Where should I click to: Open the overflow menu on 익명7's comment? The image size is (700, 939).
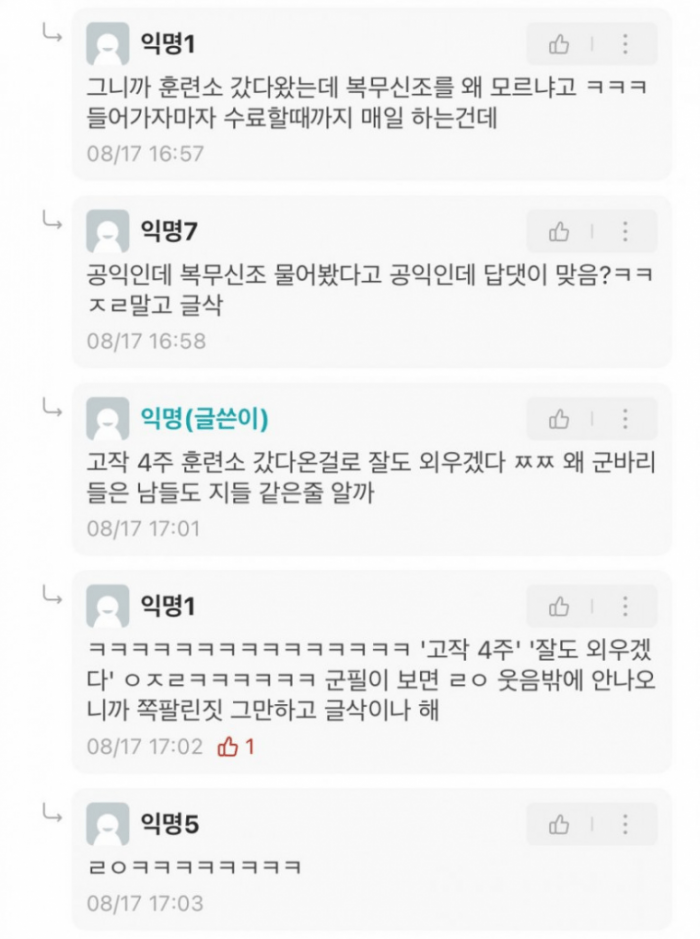[625, 231]
